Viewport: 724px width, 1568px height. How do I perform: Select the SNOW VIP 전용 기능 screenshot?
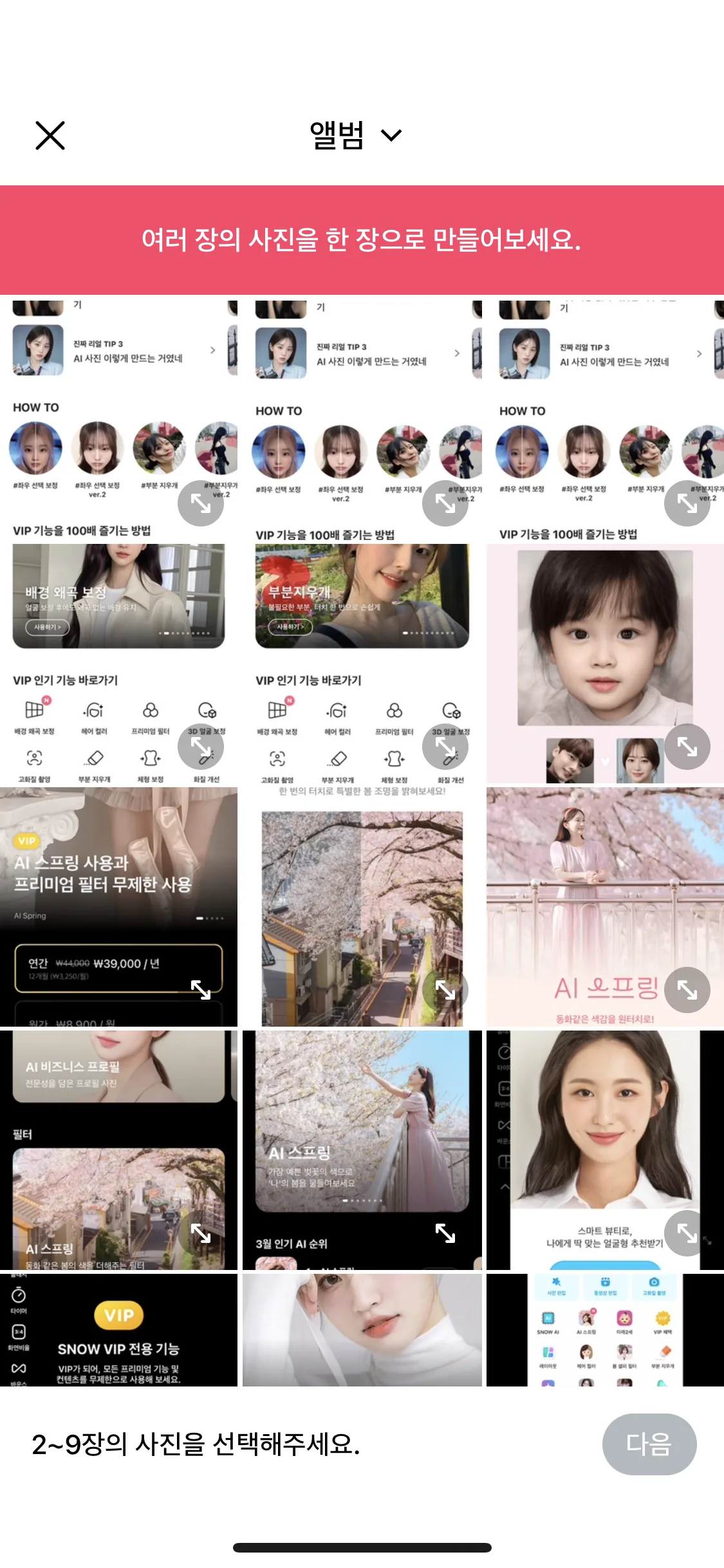click(118, 1330)
